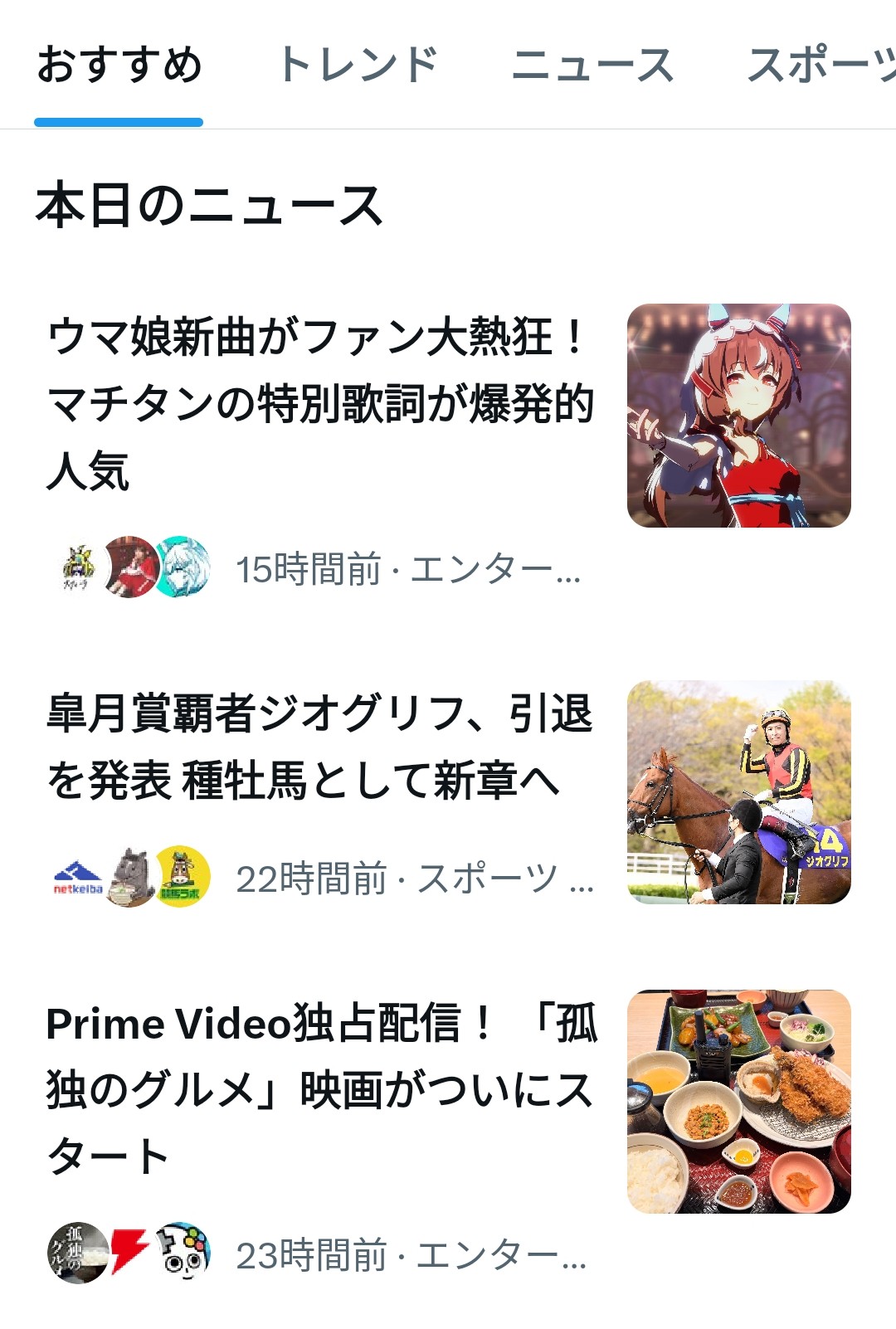
Task: Open the ニュース tab
Action: [592, 65]
